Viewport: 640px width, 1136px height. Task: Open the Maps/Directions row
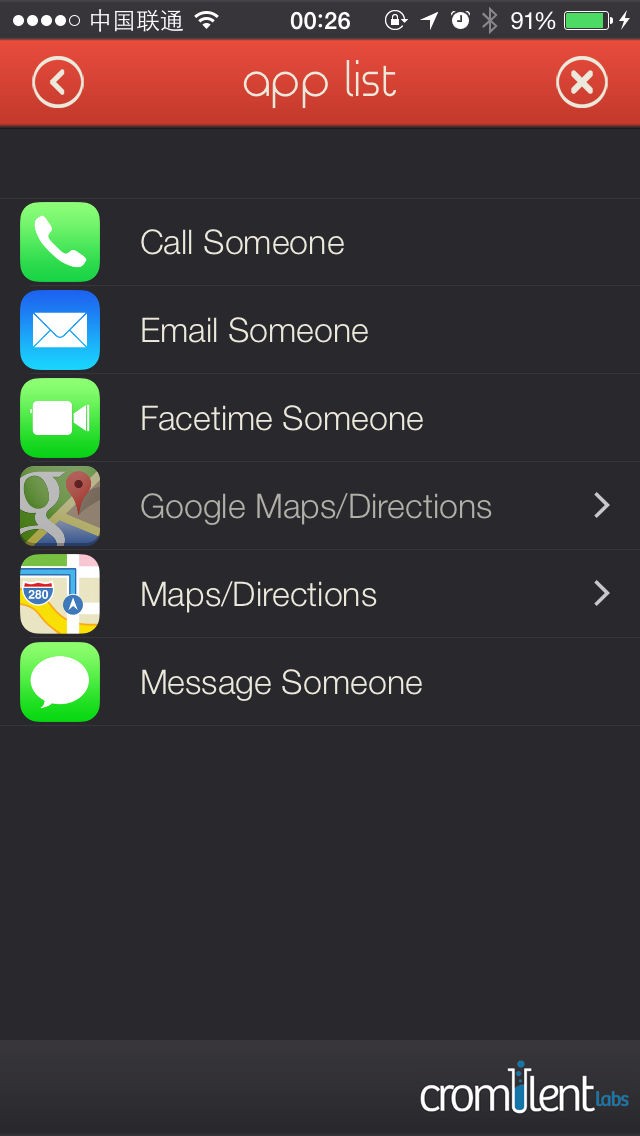(x=320, y=594)
